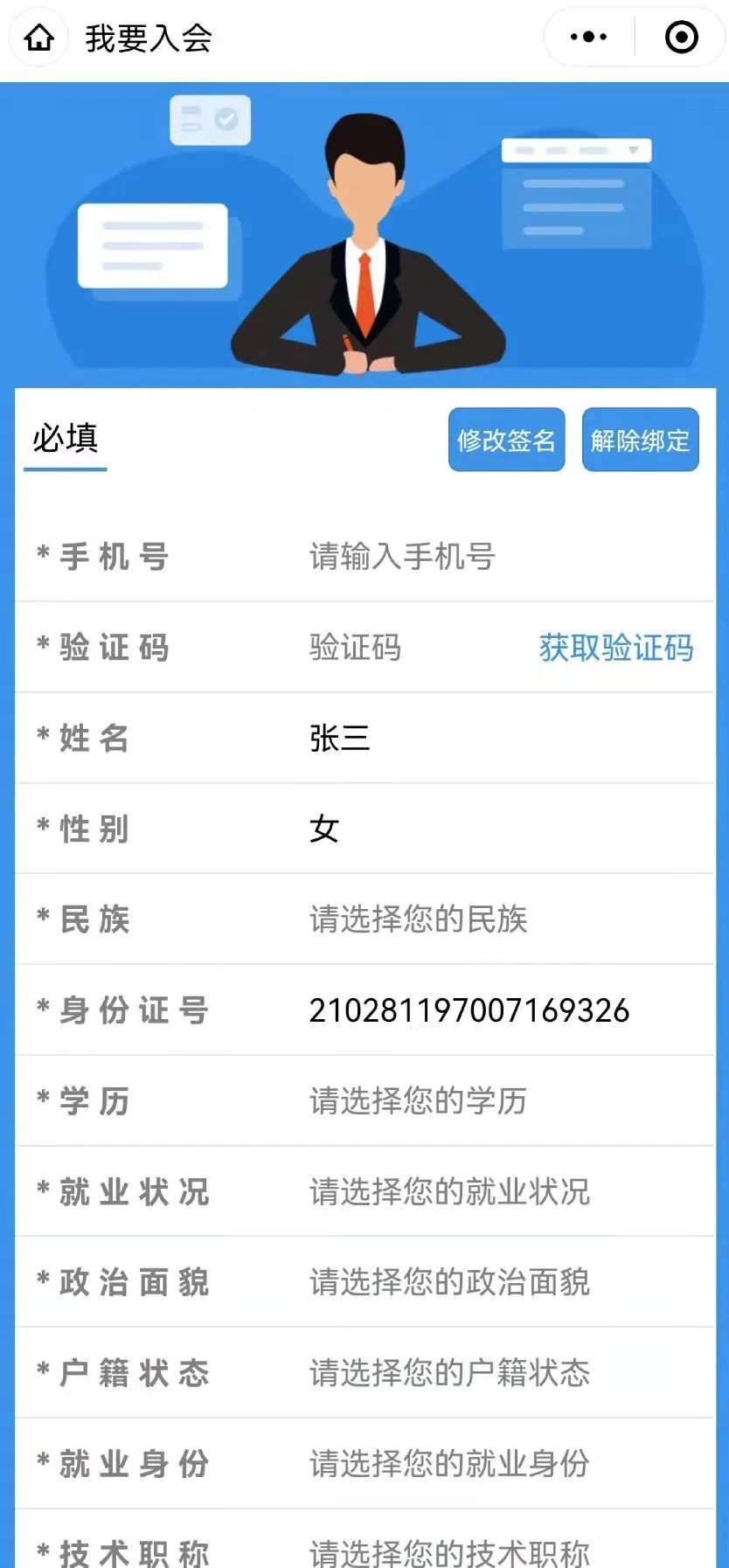Screen dimensions: 729x1568
Task: Tap 获取验证码 to request a code
Action: tap(615, 648)
